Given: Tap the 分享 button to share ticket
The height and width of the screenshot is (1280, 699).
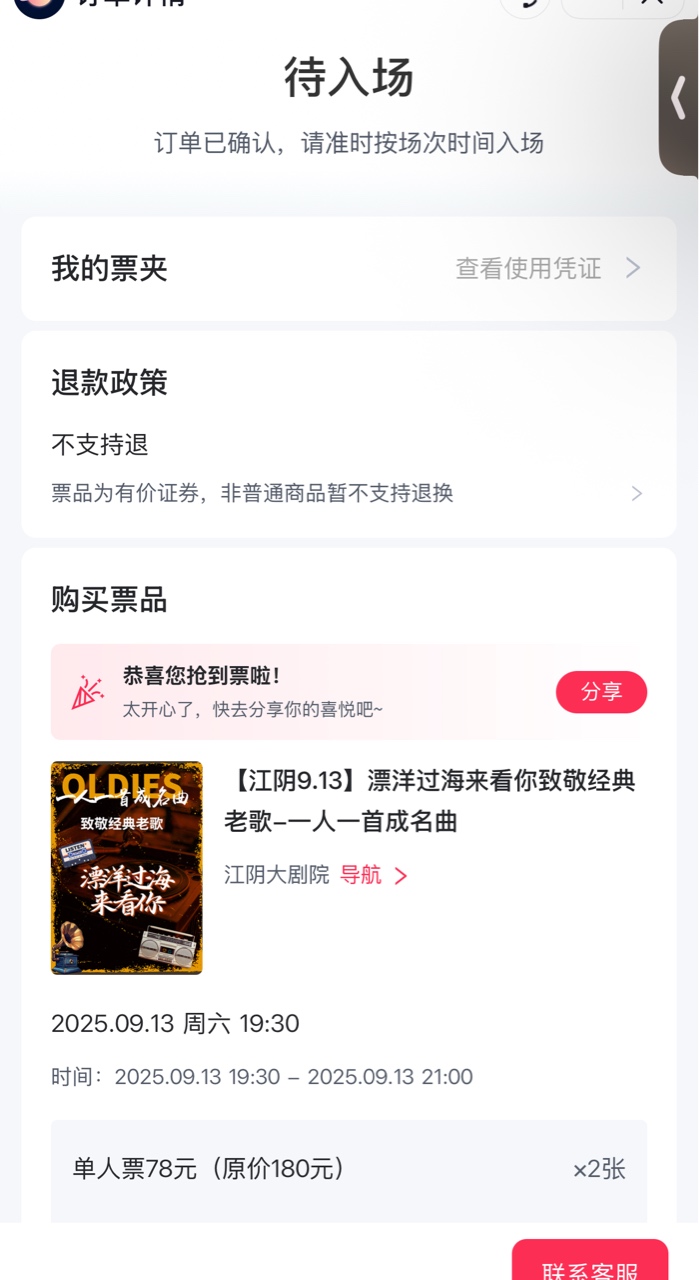Looking at the screenshot, I should (601, 692).
